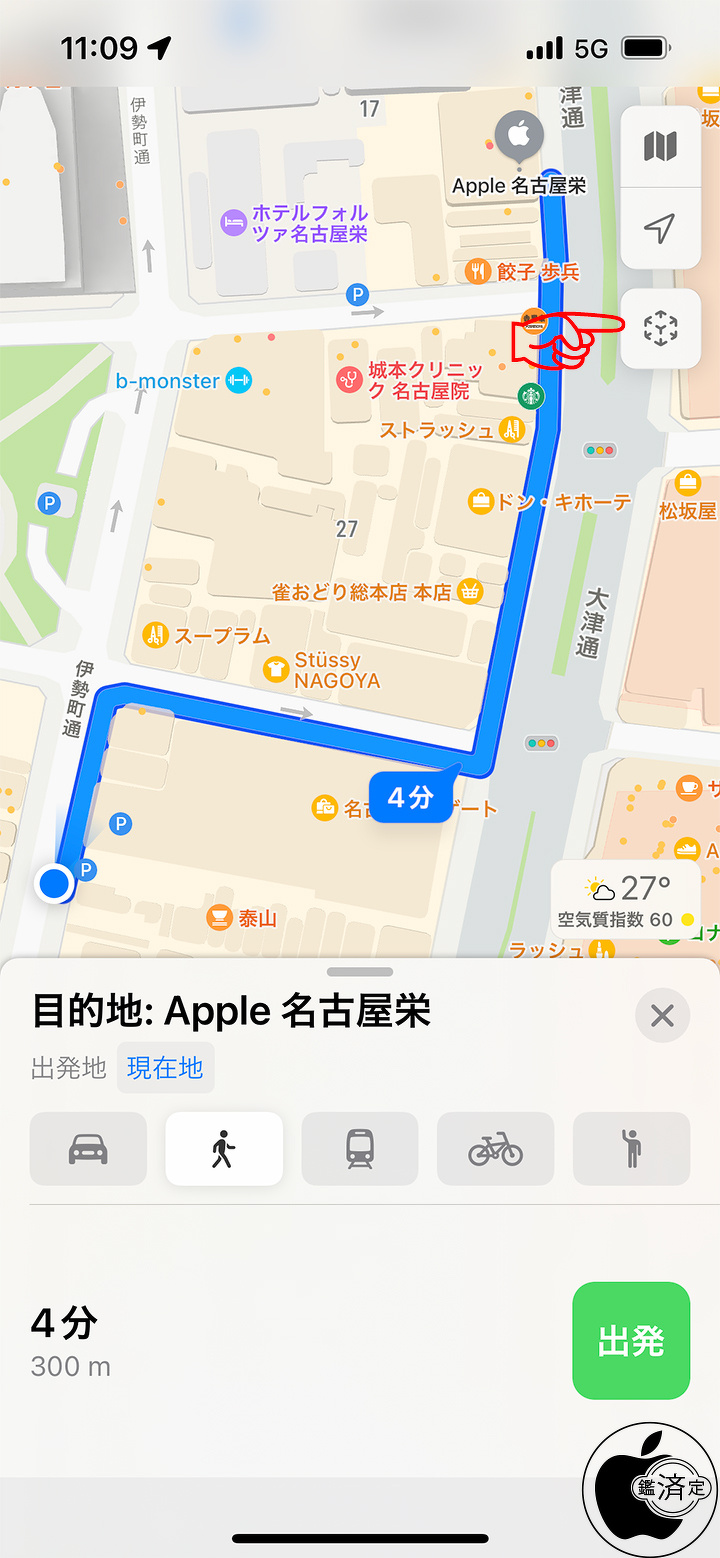Switch to public transit directions

(x=360, y=1149)
